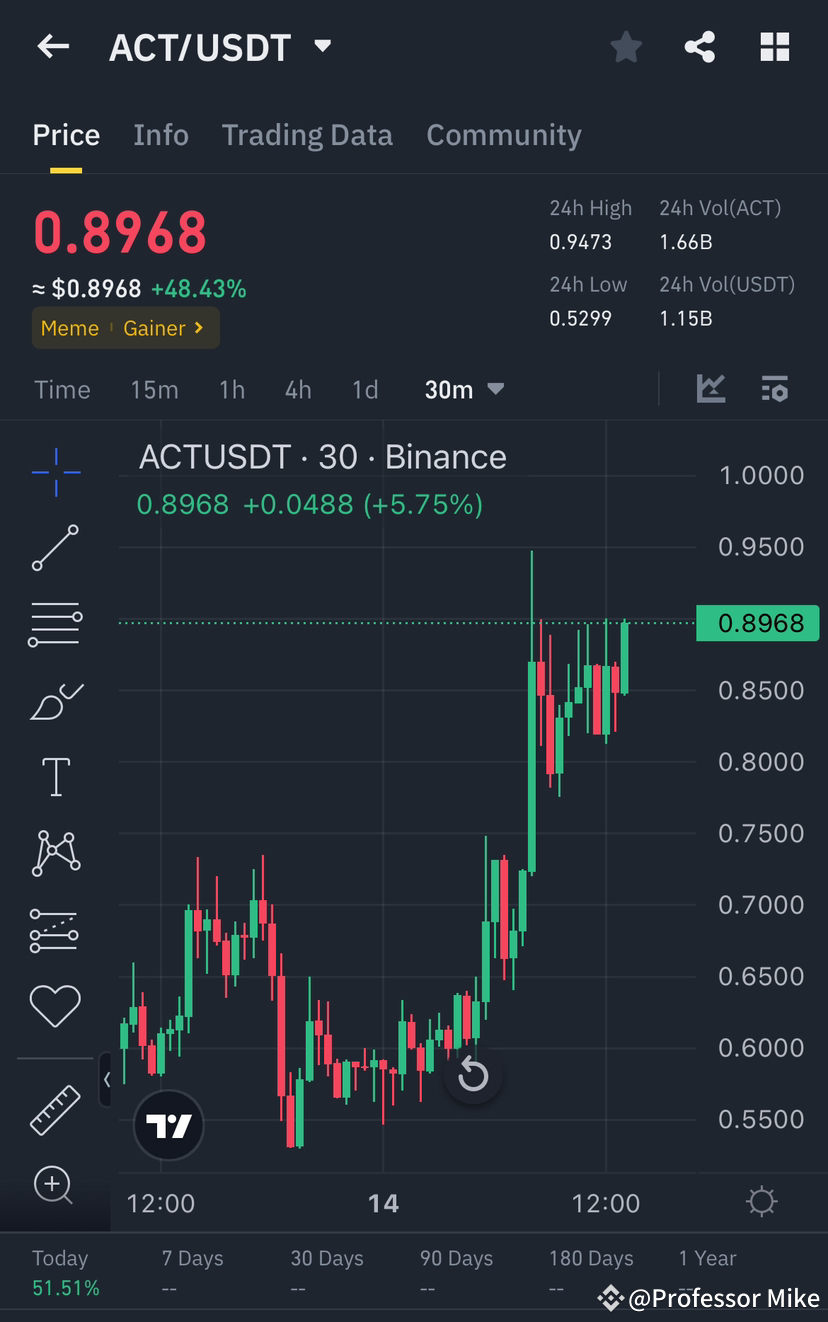The image size is (828, 1322).
Task: Open the horizontal line tools
Action: (54, 624)
